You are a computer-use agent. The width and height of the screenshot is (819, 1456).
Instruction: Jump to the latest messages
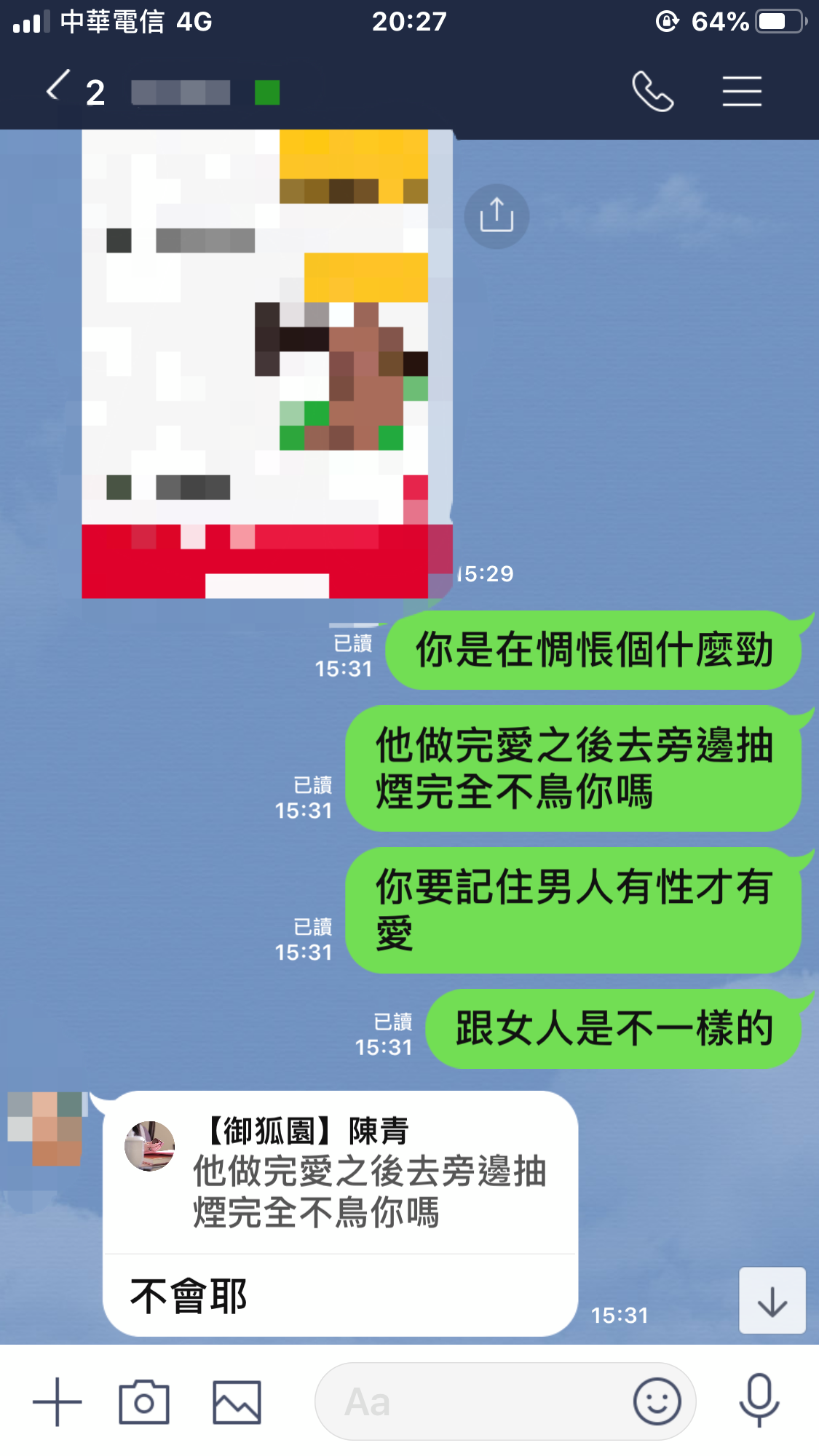coord(772,1301)
